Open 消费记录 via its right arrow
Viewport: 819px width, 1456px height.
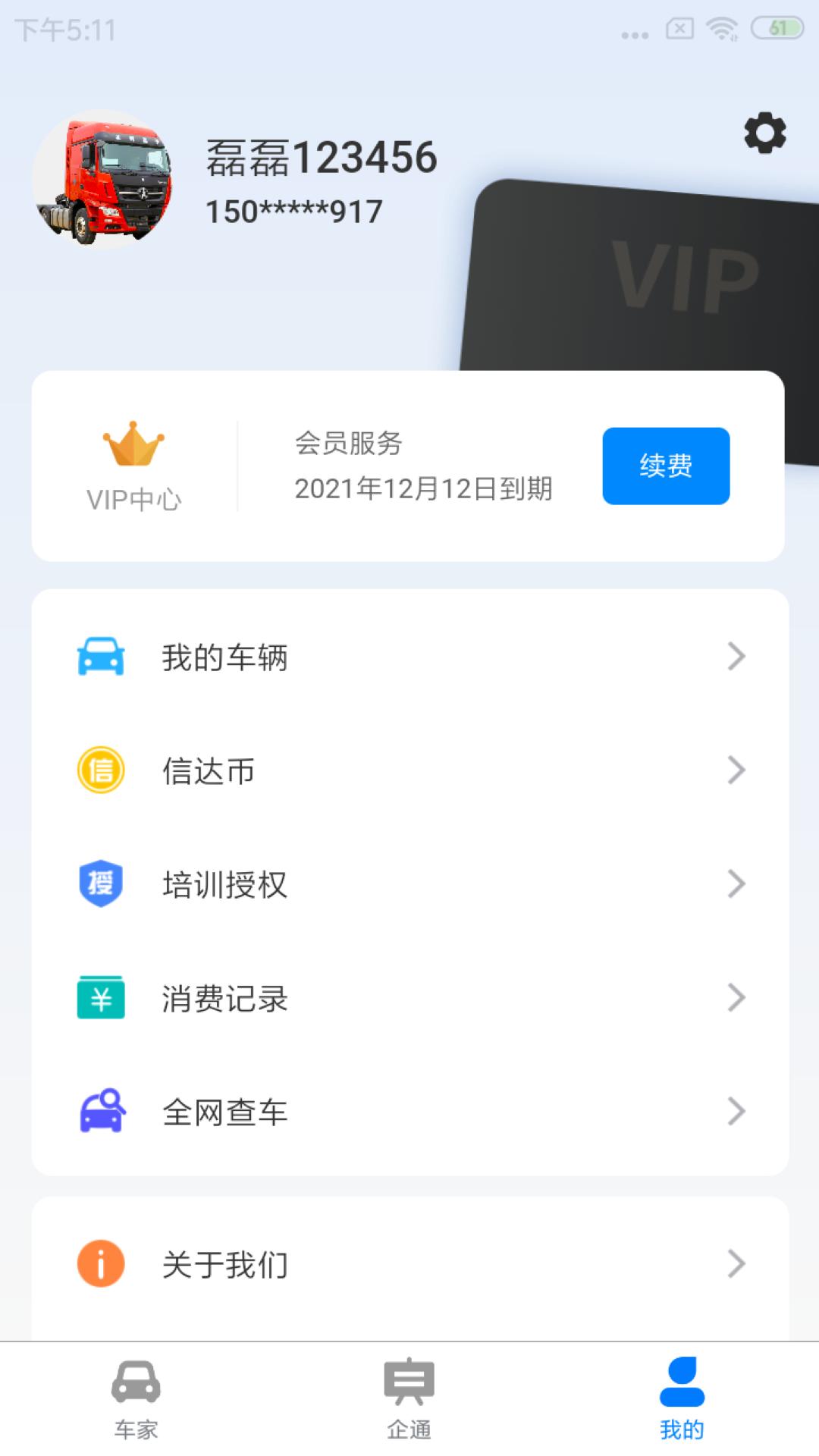[736, 998]
